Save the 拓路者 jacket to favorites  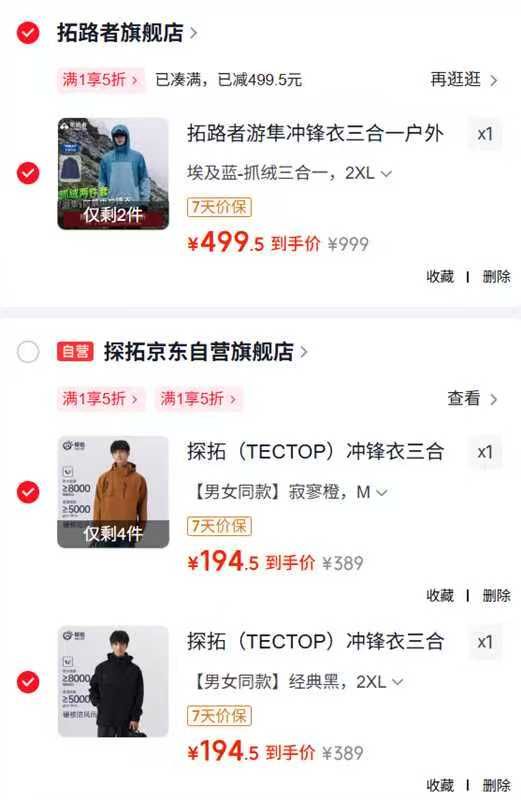440,277
